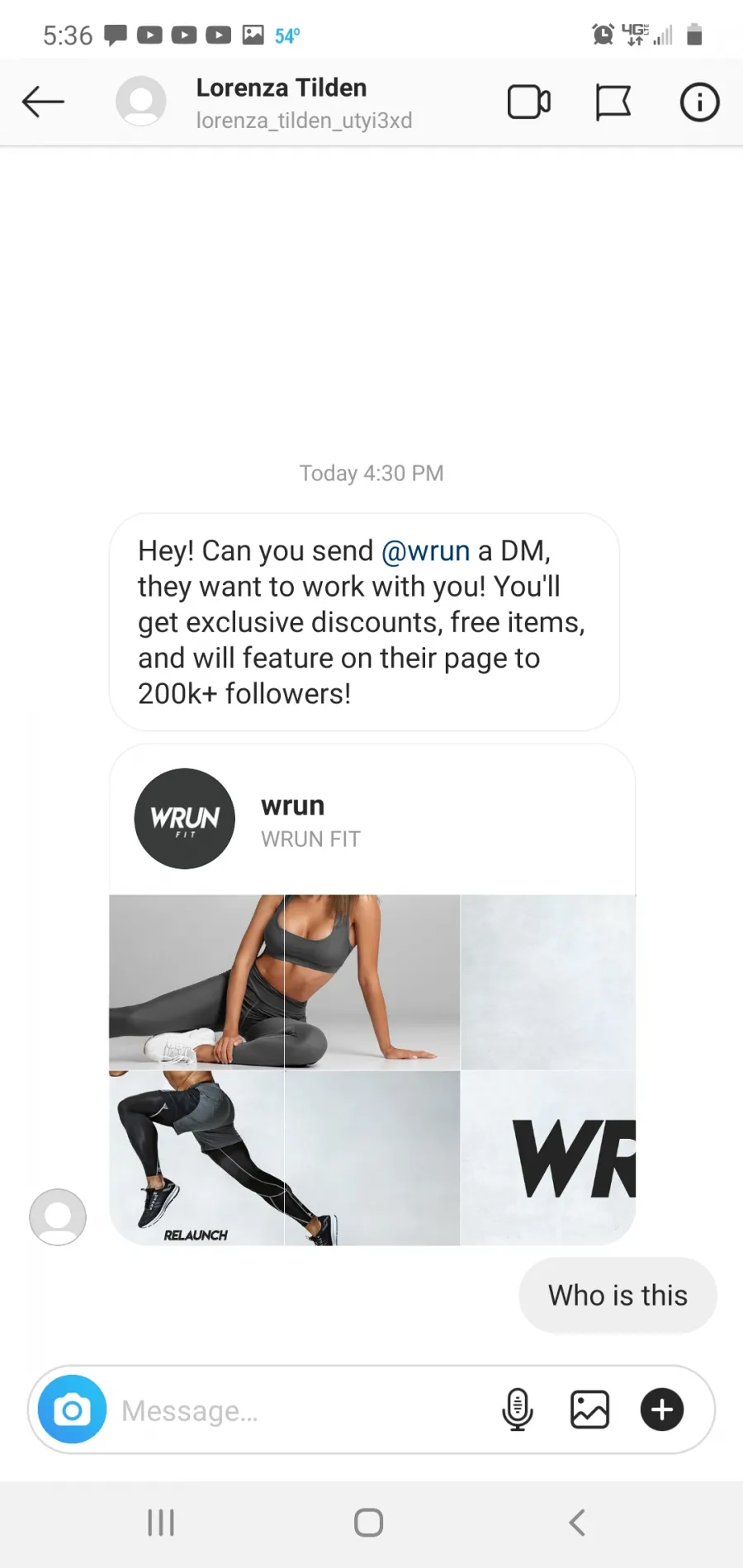Open the shared wrun profile card
This screenshot has height=1568, width=743.
(x=372, y=994)
